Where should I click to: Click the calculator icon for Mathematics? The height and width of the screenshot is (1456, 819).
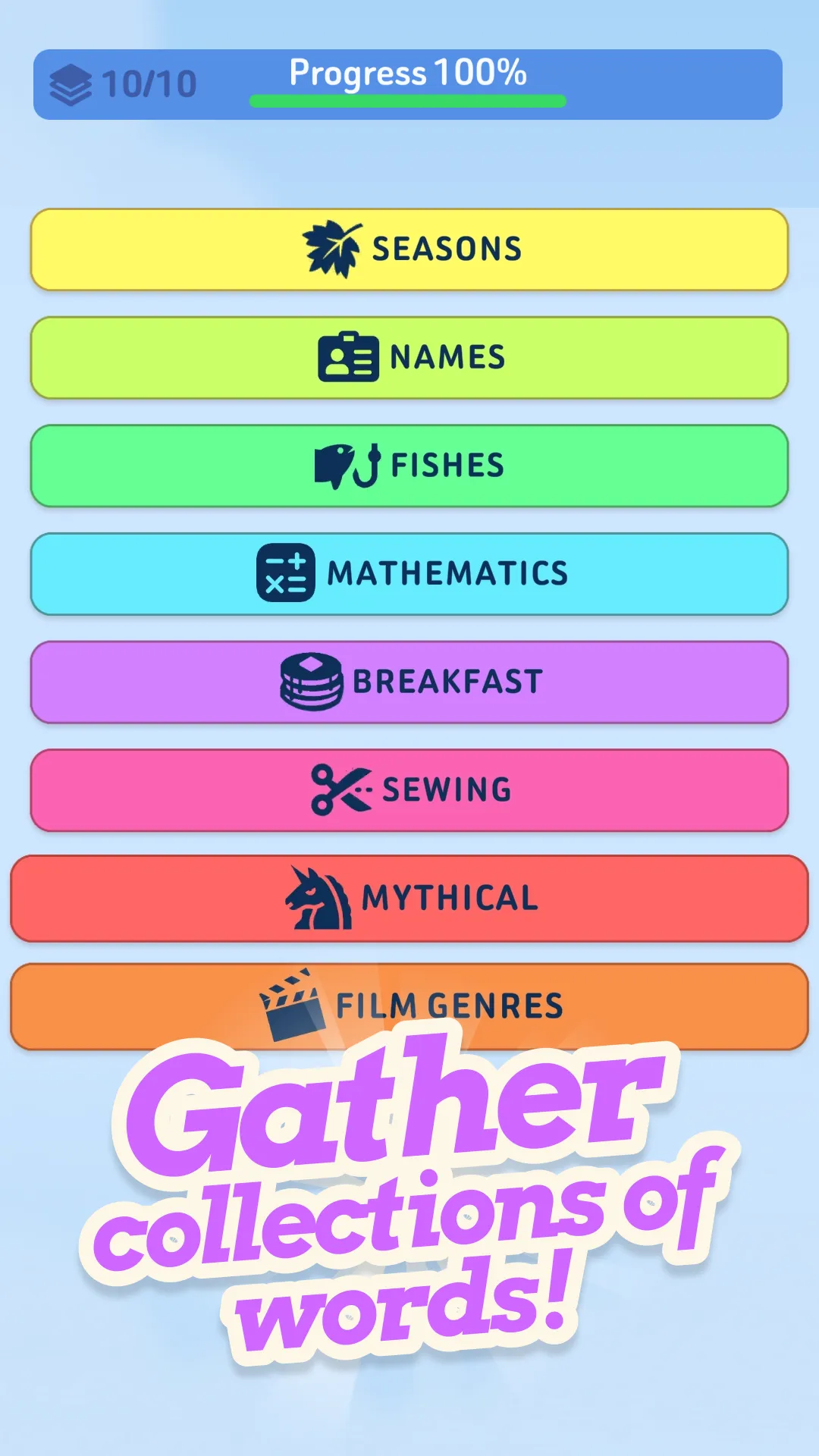(287, 573)
